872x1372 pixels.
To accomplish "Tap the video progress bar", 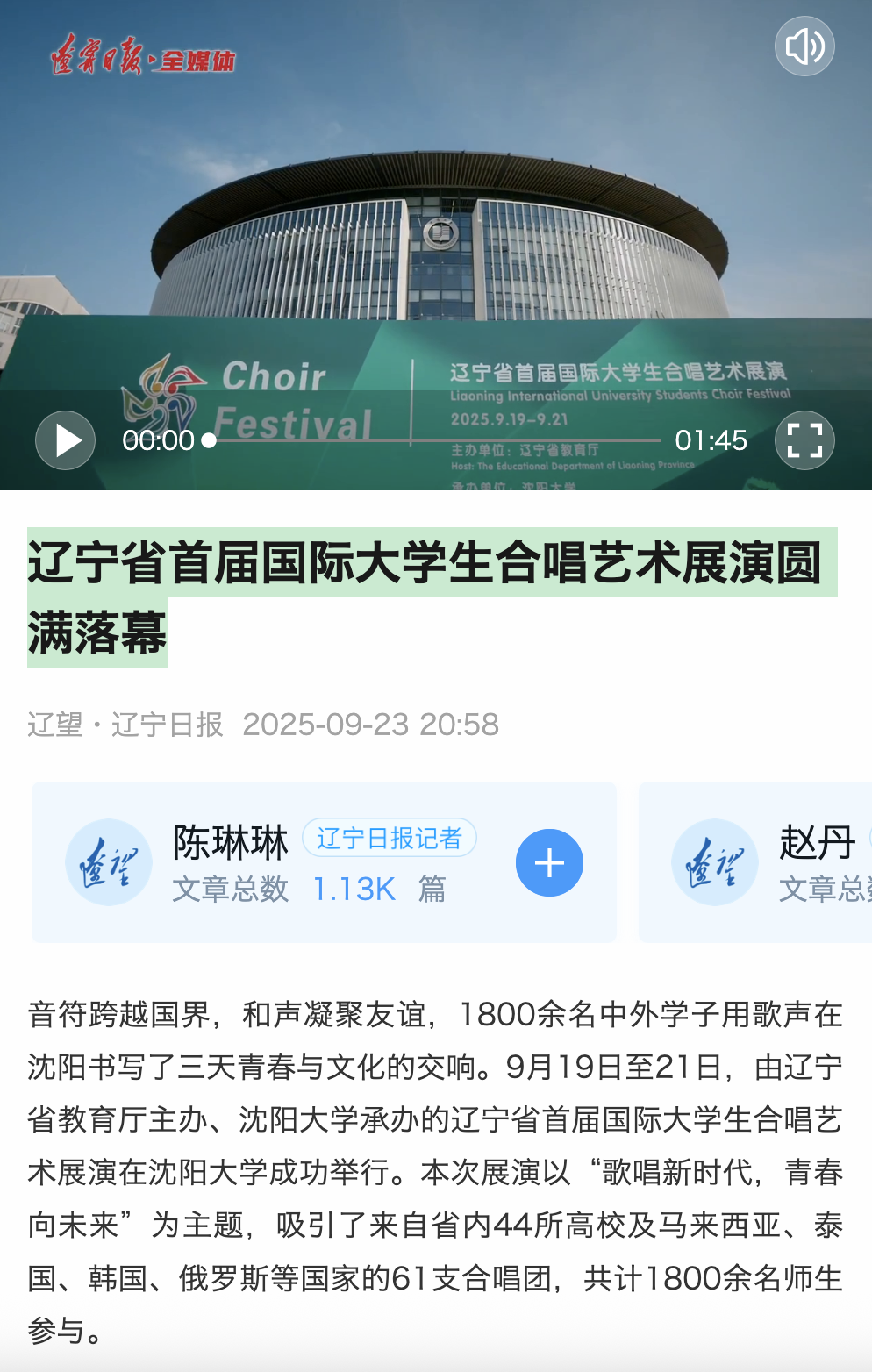I will click(x=434, y=440).
